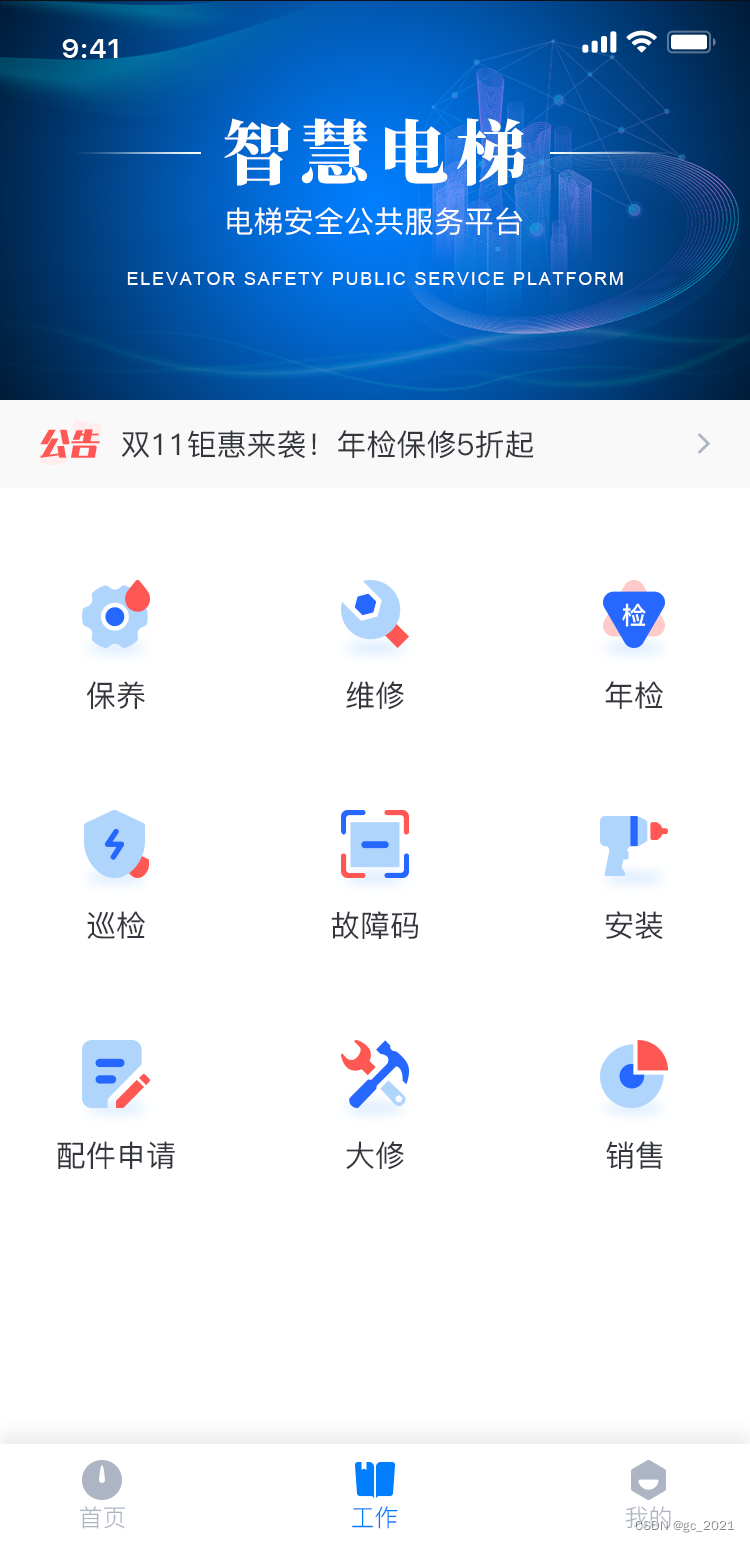The height and width of the screenshot is (1542, 750).
Task: Switch to the 首页 home tab
Action: (x=102, y=1495)
